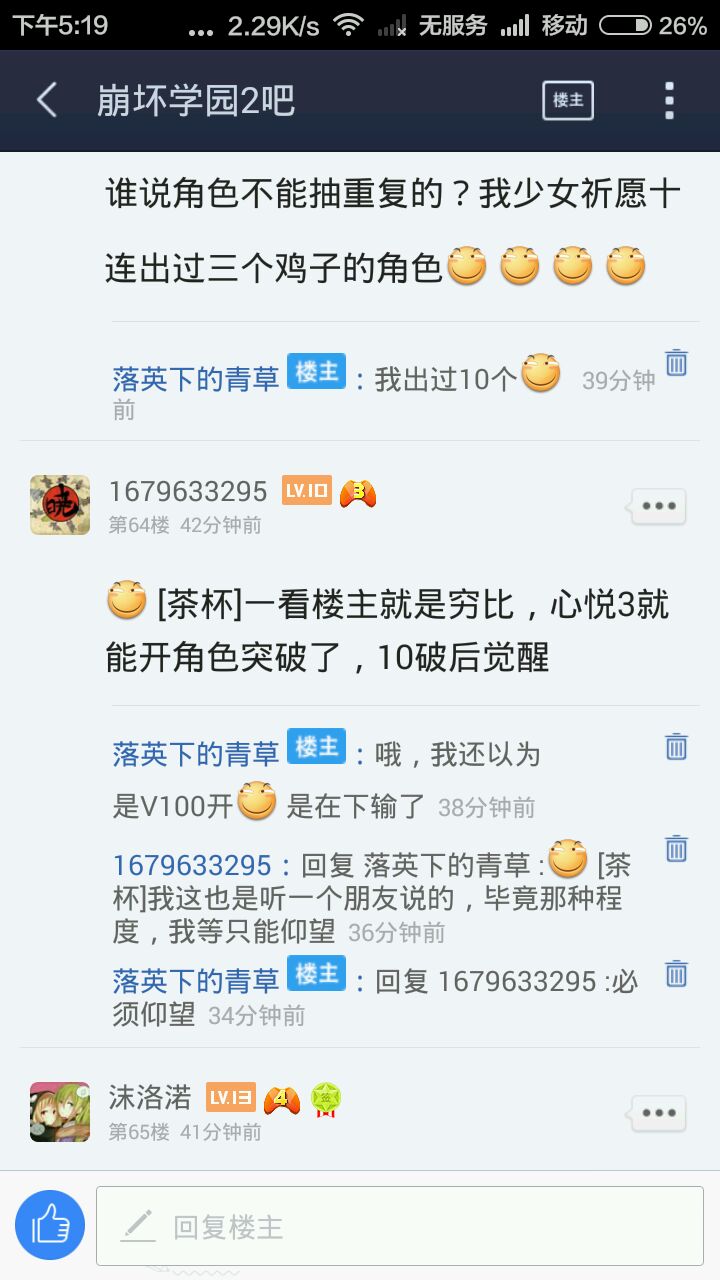Delete the reply 哦，我还以为是V100开
This screenshot has width=720, height=1280.
click(677, 746)
